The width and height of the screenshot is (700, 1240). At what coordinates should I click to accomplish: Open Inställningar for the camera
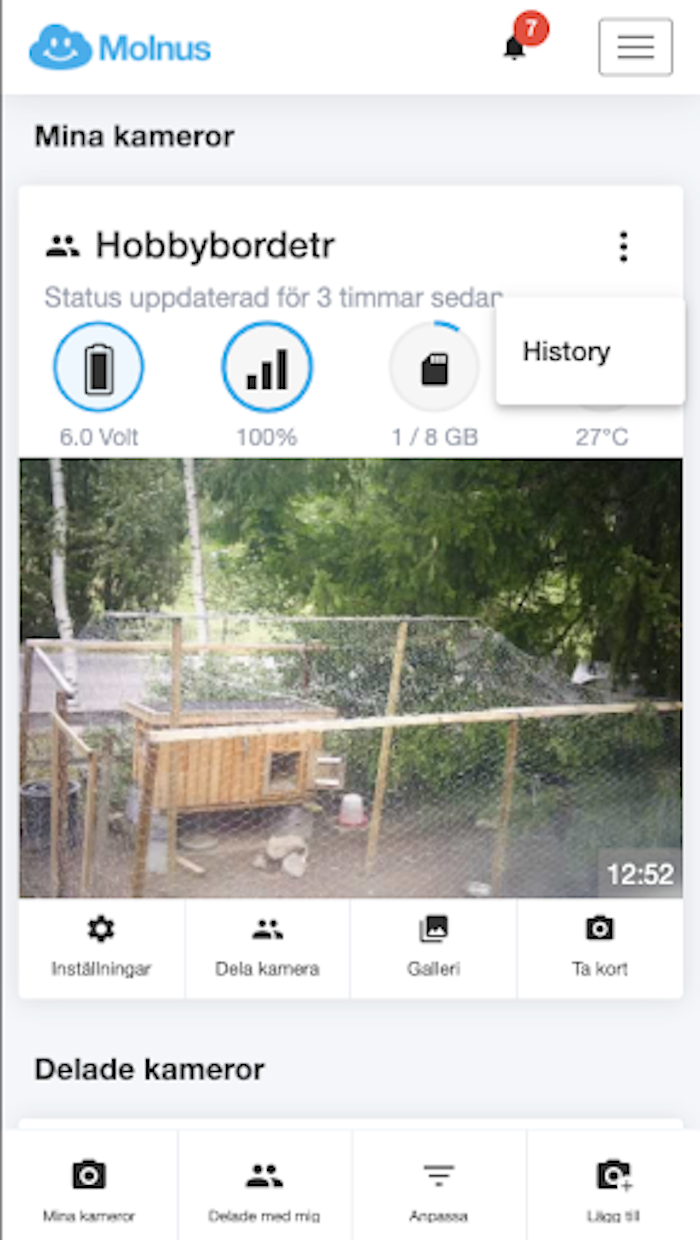tap(102, 947)
